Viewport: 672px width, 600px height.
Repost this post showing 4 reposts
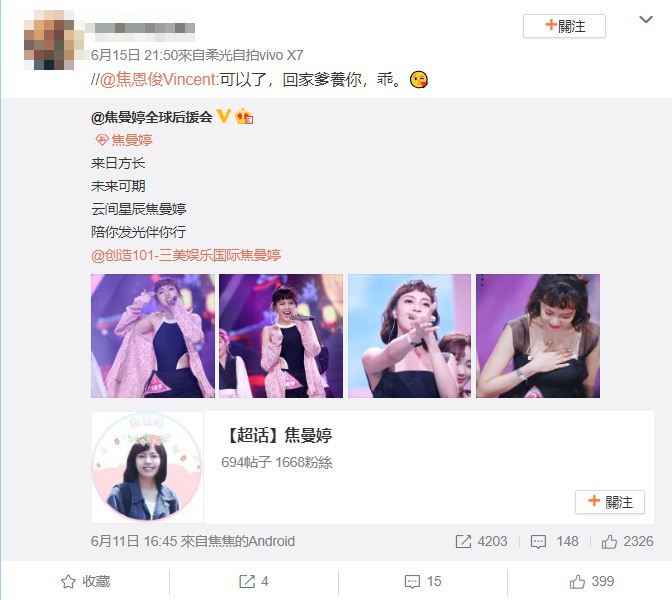[253, 581]
